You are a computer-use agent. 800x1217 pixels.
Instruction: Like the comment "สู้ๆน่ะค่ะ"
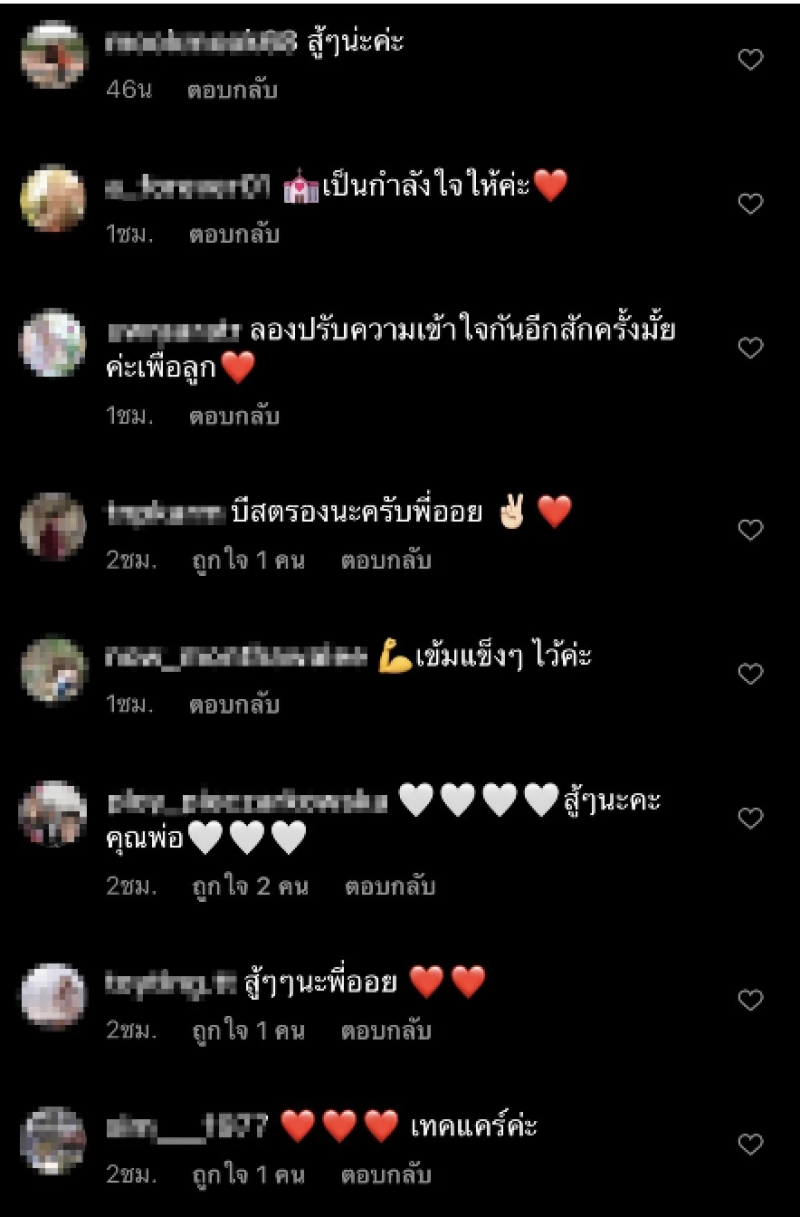750,60
